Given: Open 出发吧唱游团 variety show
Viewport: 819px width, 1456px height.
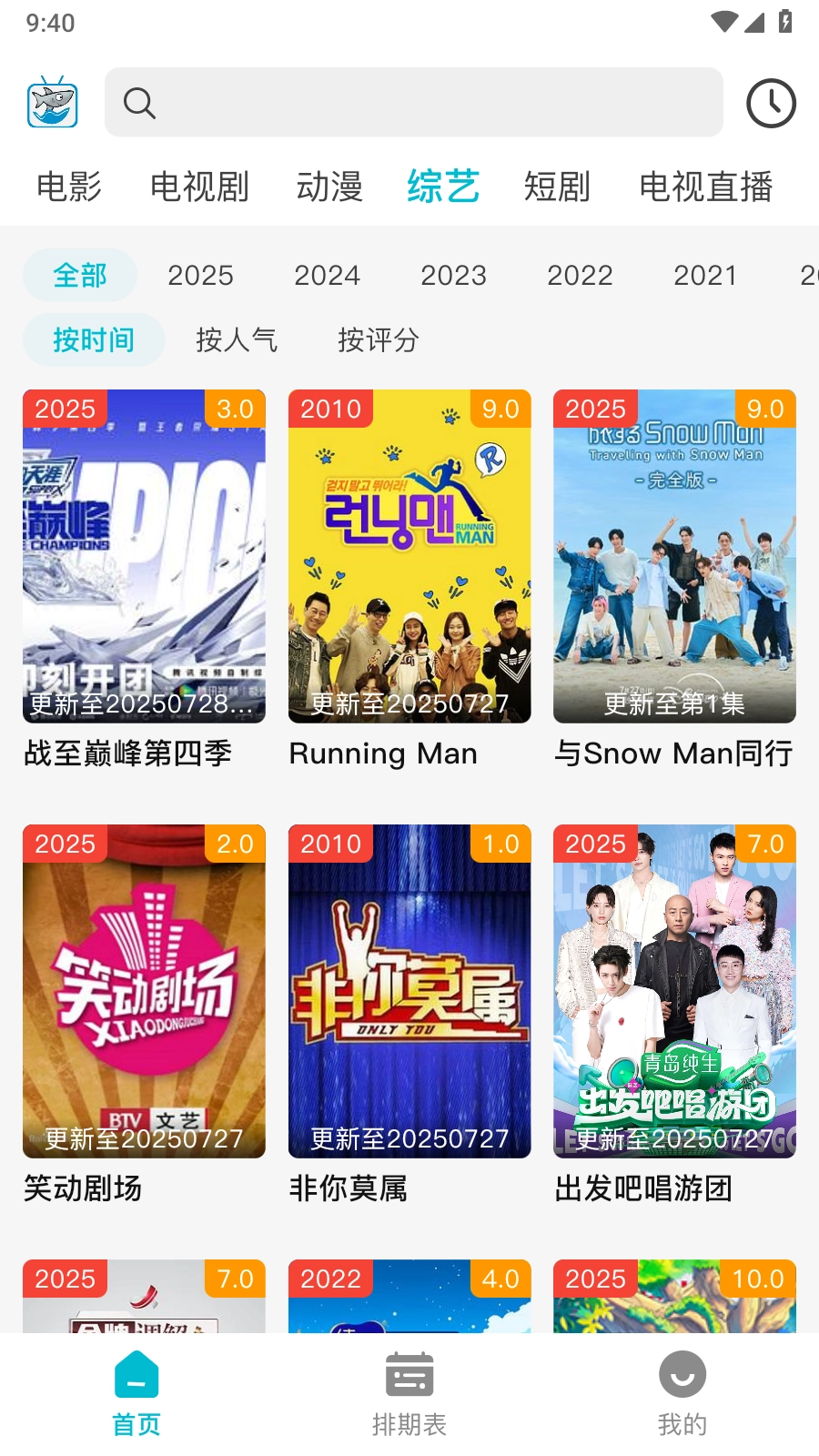Looking at the screenshot, I should click(674, 992).
